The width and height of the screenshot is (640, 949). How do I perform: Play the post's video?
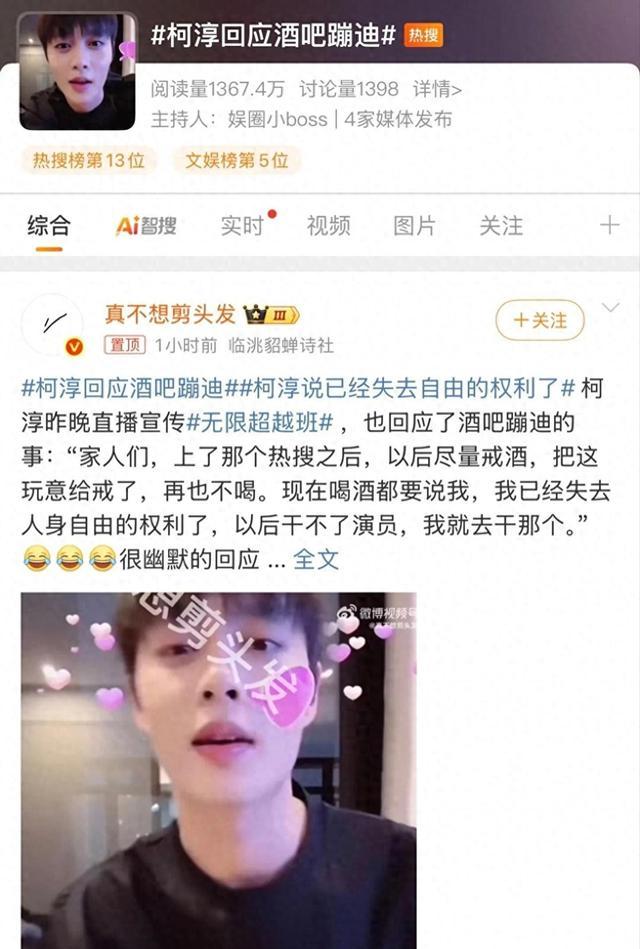click(x=218, y=770)
